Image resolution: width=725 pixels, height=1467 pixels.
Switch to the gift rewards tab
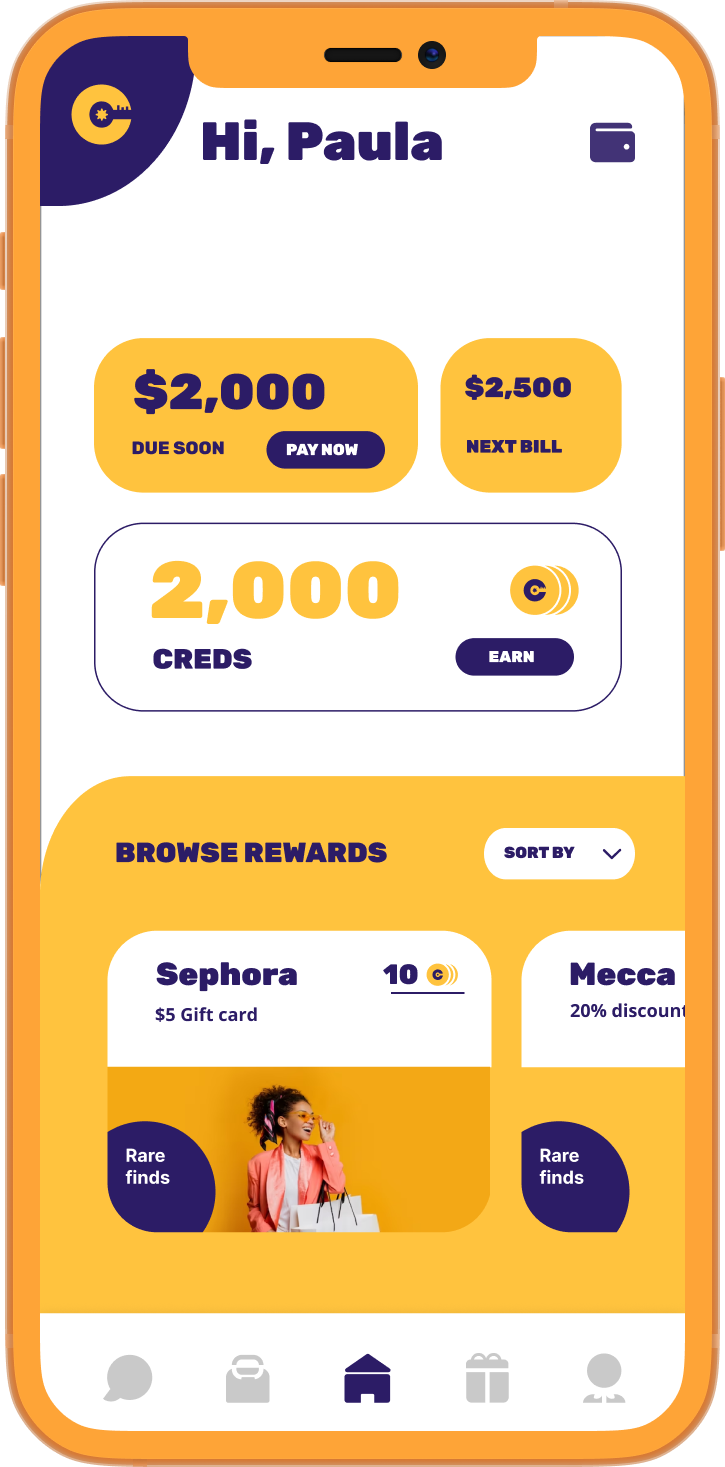pos(487,1378)
